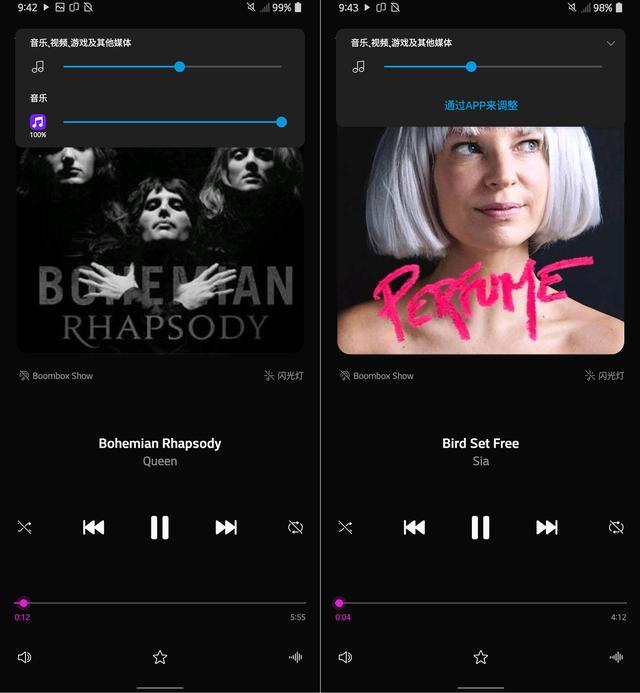Seek on the Bohemian Rhapsody progress bar
The height and width of the screenshot is (693, 640).
tap(160, 603)
